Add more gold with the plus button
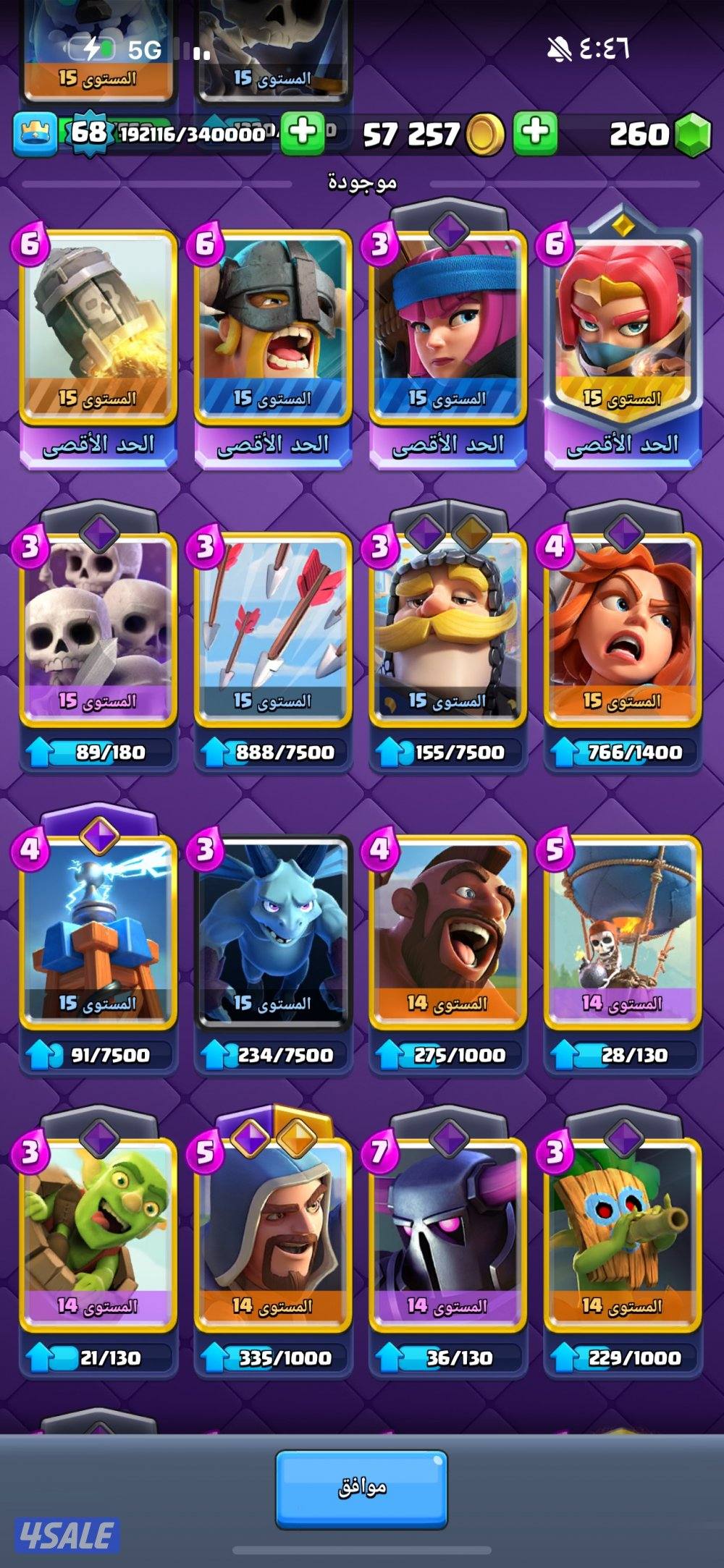Screen dimensions: 724x1568 [535, 134]
